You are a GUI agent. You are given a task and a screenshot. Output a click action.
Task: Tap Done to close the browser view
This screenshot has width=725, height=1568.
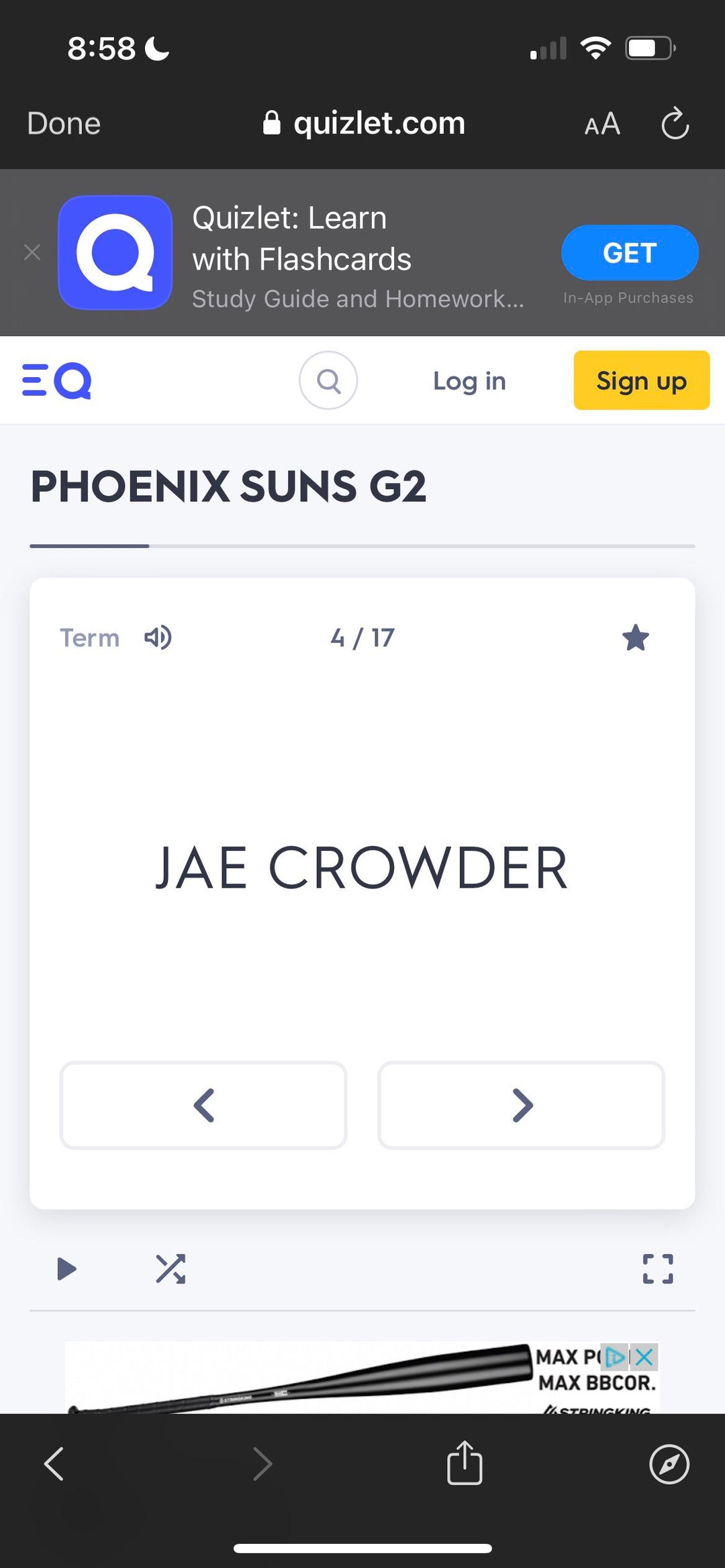point(64,123)
